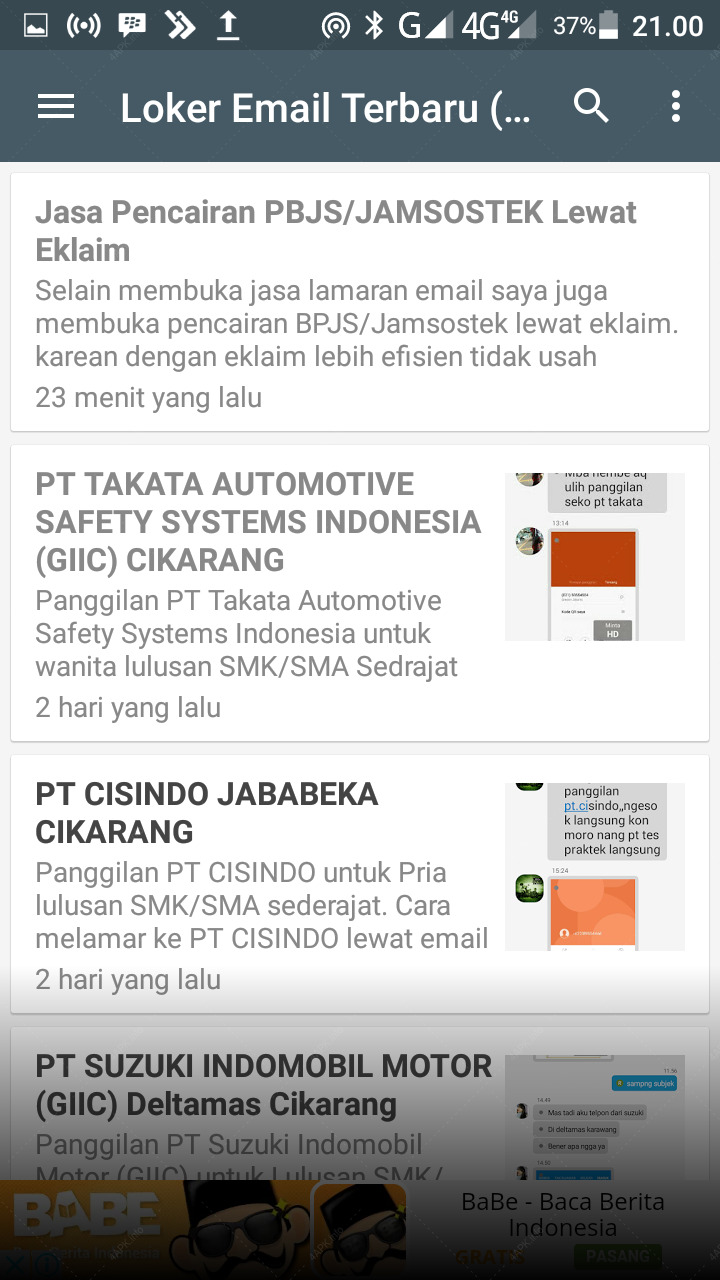Open the hamburger drawer menu
720x1280 pixels.
tap(56, 107)
